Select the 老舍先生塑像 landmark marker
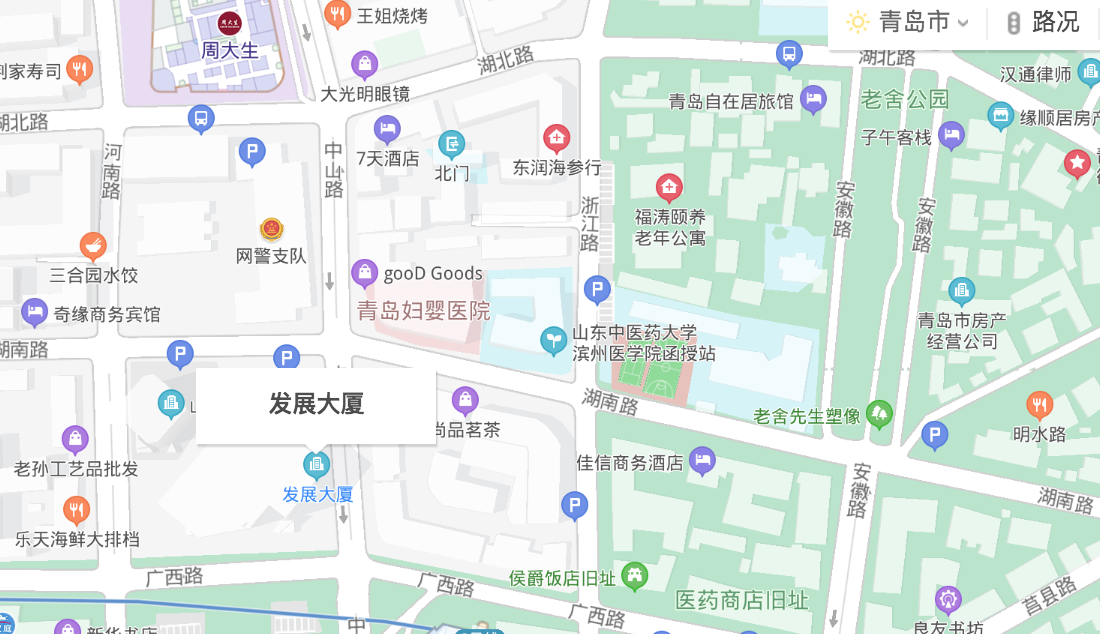This screenshot has width=1100, height=634. pyautogui.click(x=880, y=412)
